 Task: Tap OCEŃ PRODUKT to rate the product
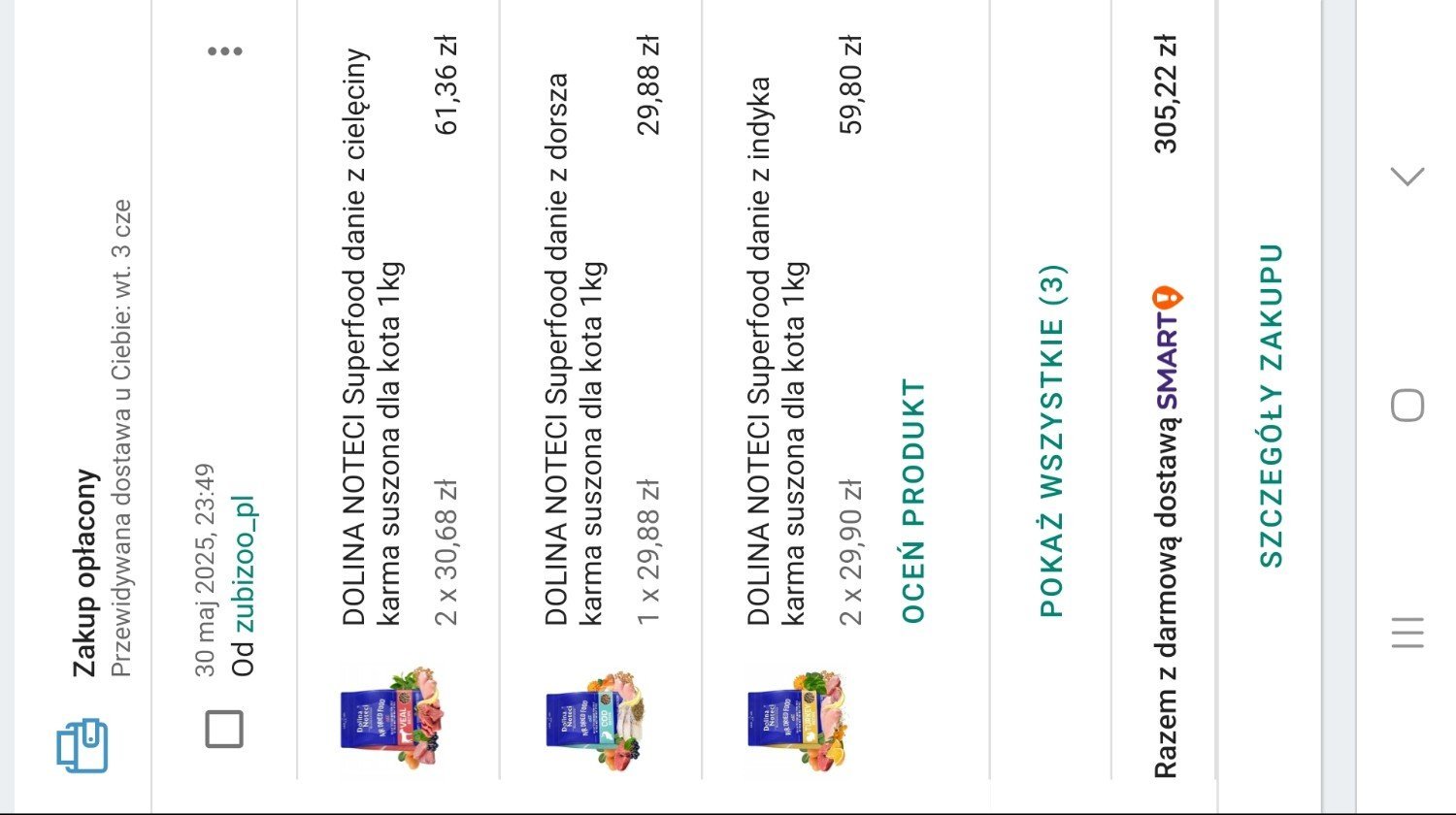(x=913, y=501)
